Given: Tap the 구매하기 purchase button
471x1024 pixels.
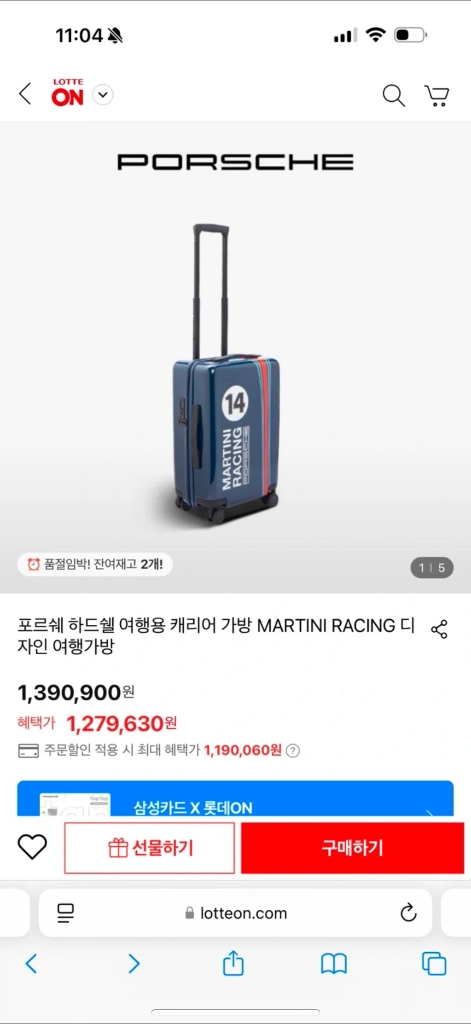Looking at the screenshot, I should (x=352, y=848).
